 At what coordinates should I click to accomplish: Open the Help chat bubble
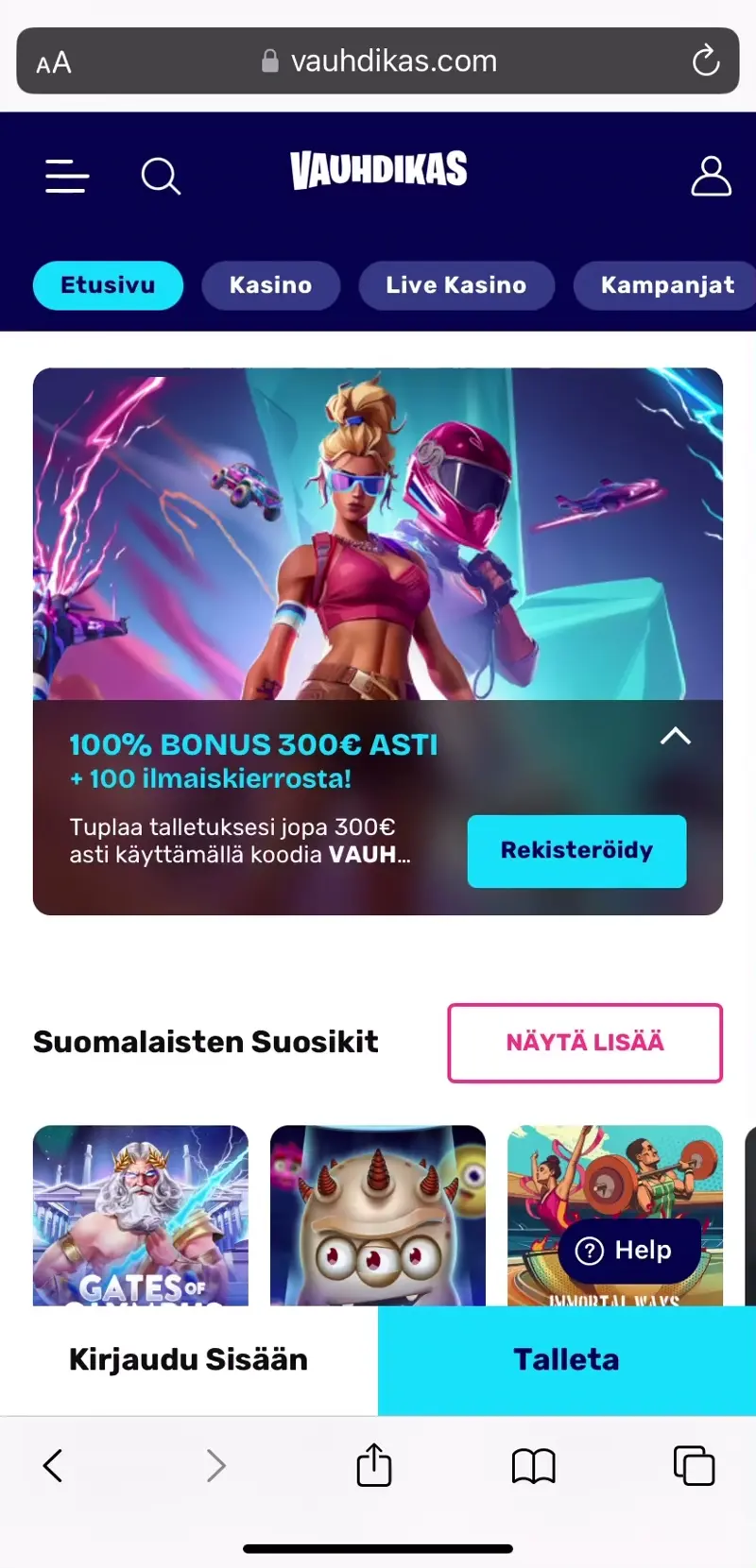[x=628, y=1250]
